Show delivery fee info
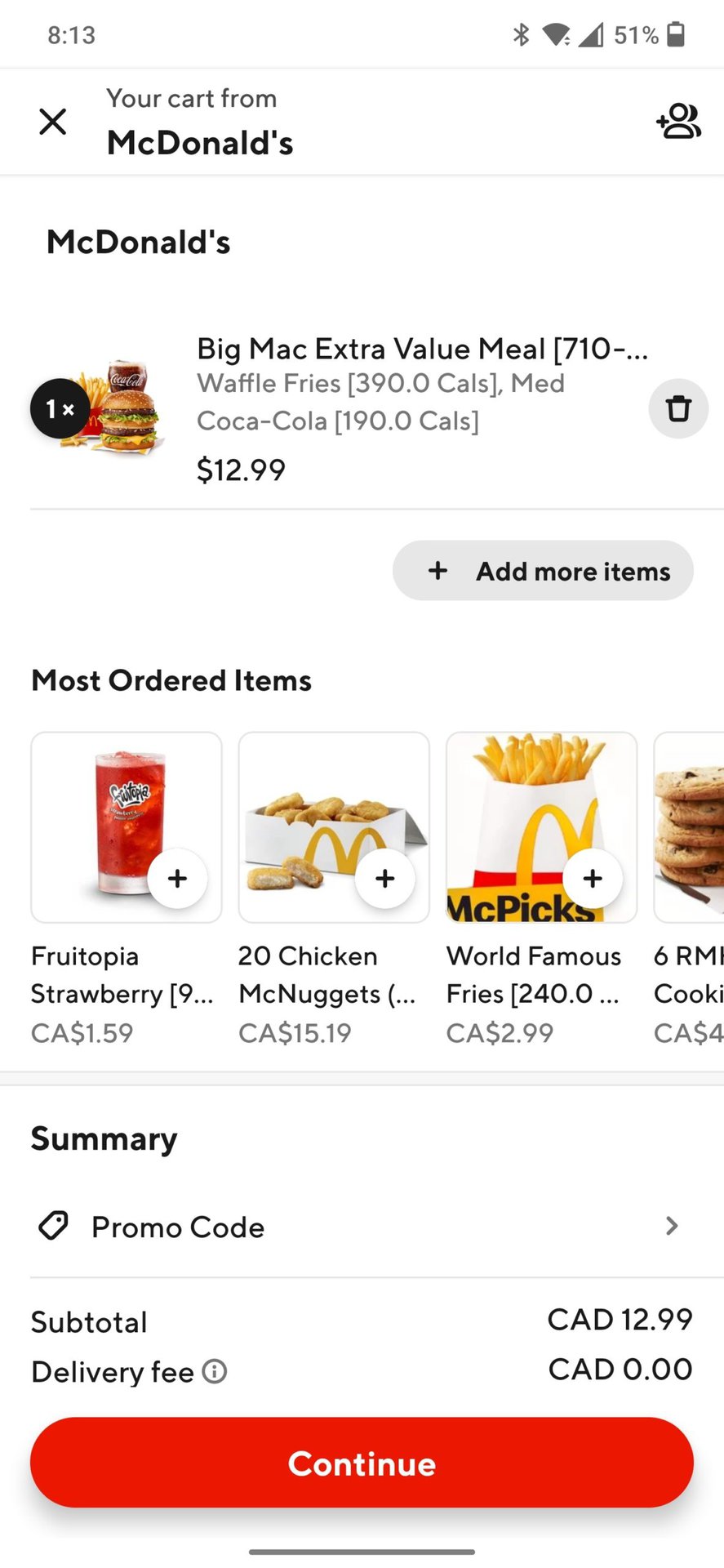This screenshot has width=724, height=1568. click(x=215, y=1371)
